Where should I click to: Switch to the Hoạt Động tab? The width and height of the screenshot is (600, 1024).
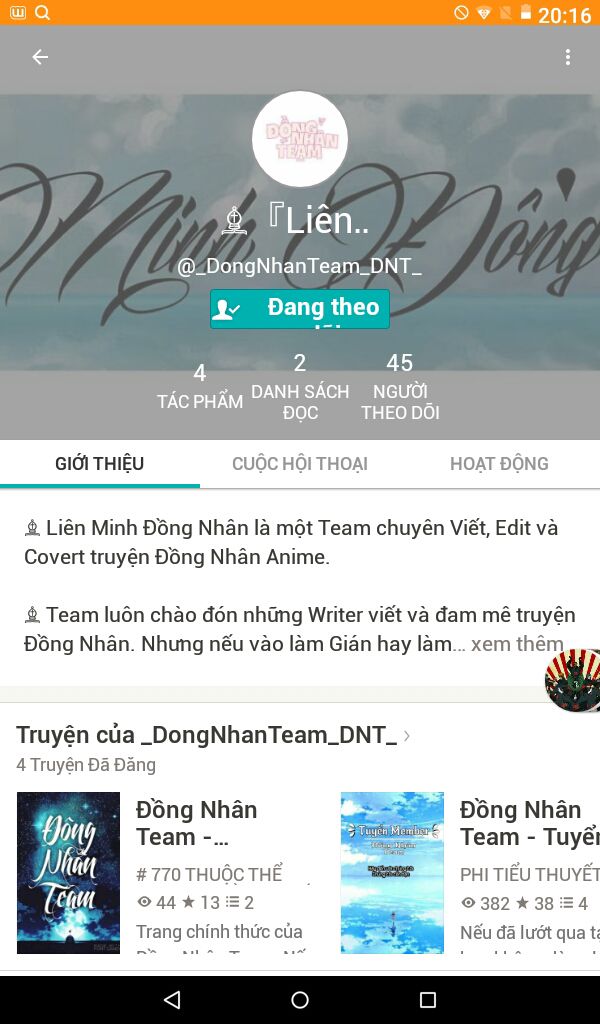tap(499, 464)
